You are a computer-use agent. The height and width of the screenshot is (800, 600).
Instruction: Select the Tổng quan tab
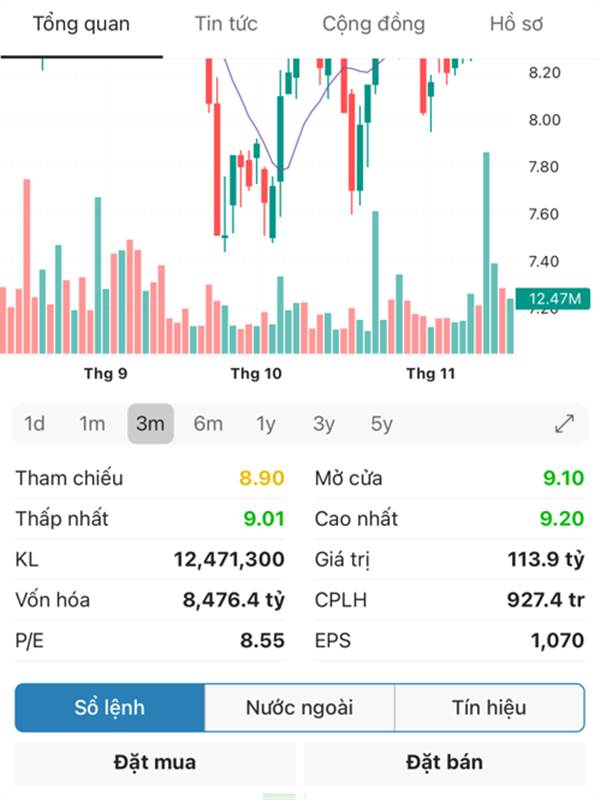tap(81, 25)
